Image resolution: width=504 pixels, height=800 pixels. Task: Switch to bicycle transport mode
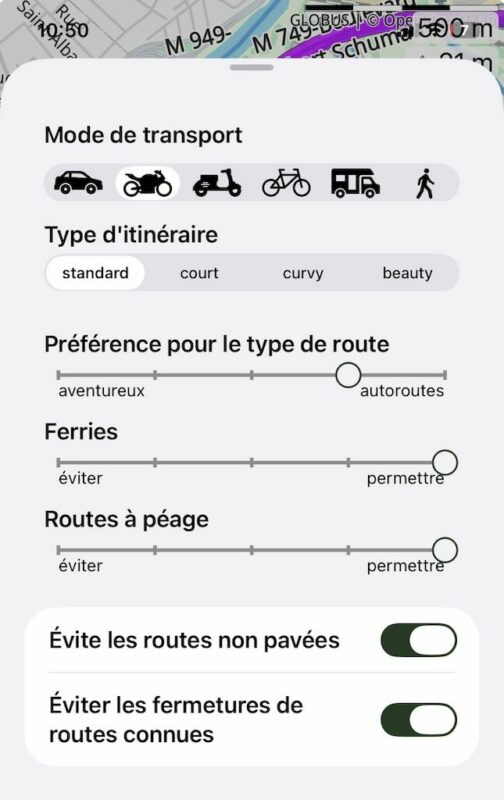pyautogui.click(x=286, y=183)
